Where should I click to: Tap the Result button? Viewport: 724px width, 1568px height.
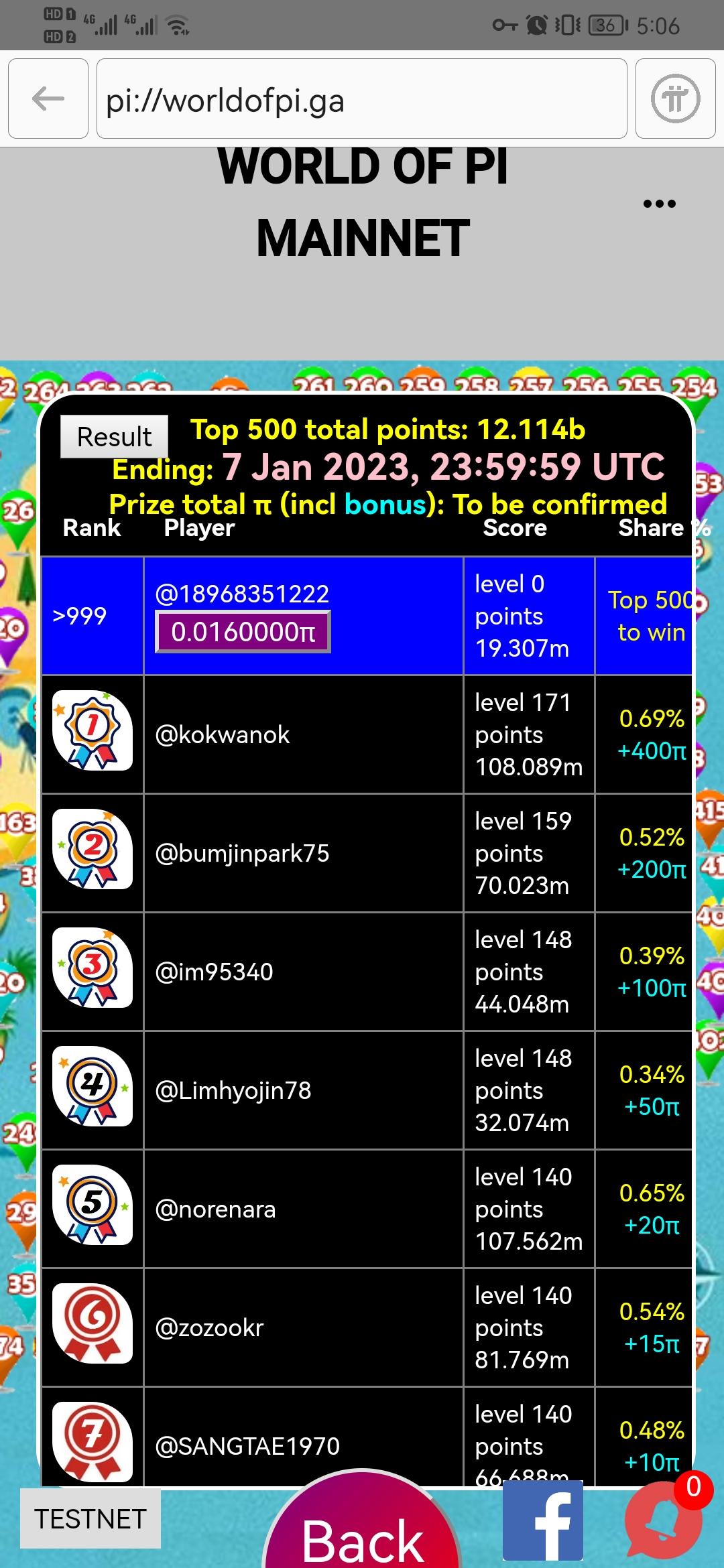(x=114, y=437)
